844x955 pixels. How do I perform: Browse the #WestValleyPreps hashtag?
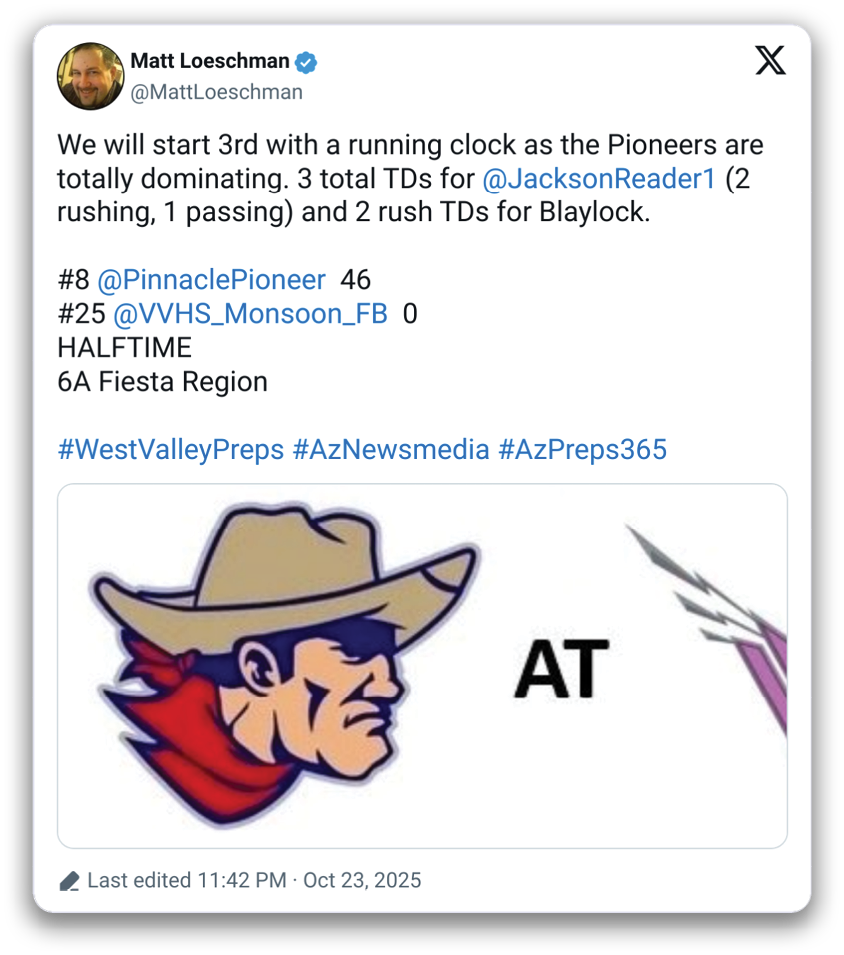tap(171, 449)
